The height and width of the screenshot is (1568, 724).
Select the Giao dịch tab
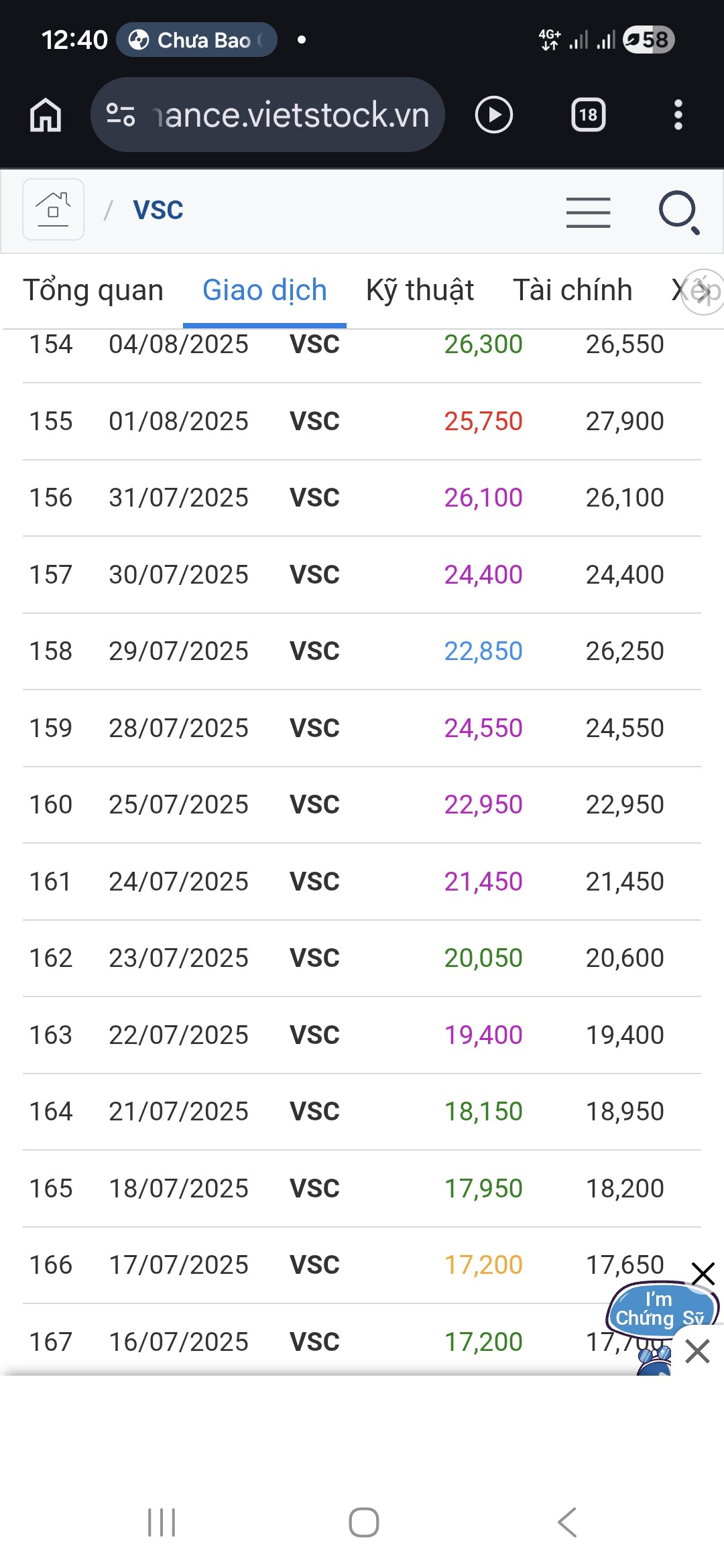[x=264, y=290]
